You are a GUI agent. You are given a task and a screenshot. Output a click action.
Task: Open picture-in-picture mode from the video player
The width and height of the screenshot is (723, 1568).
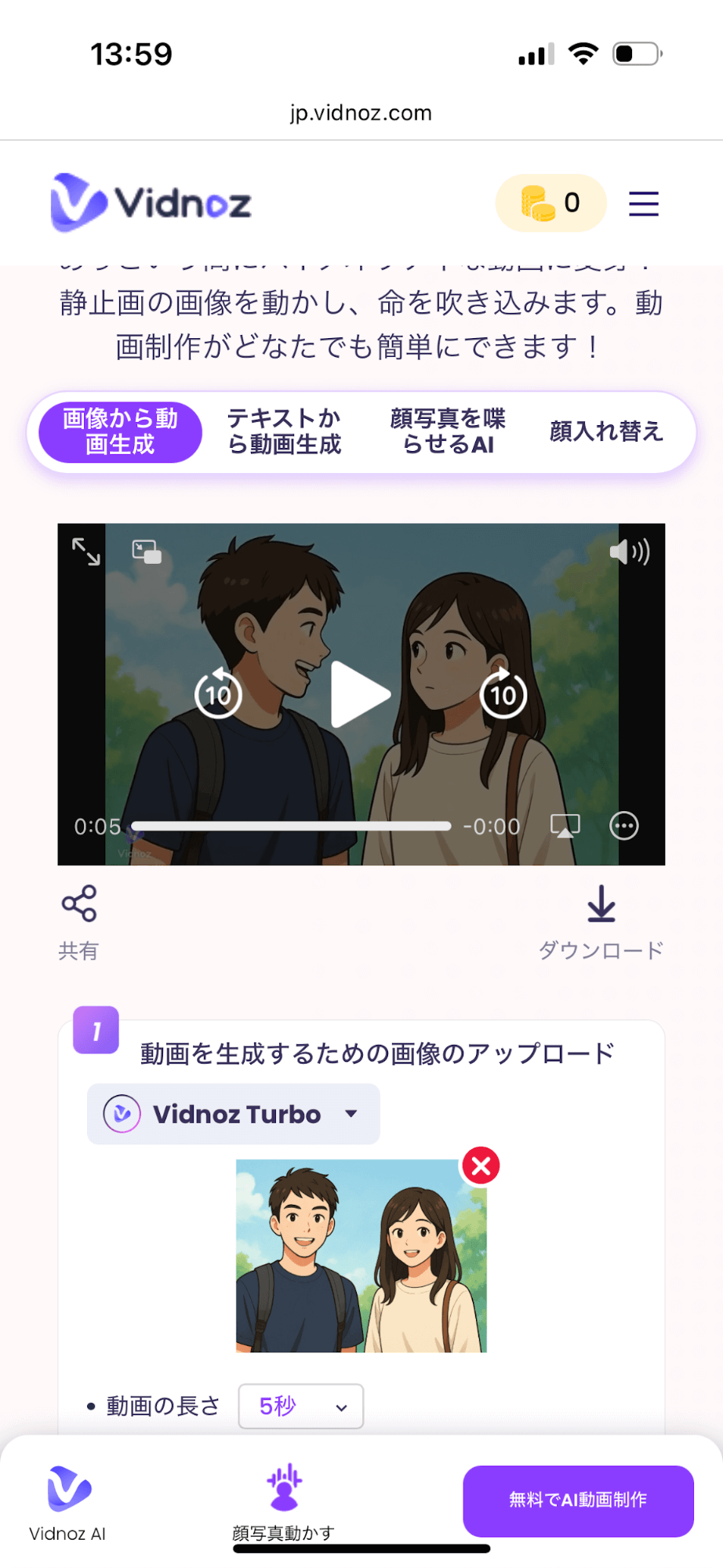tap(145, 551)
